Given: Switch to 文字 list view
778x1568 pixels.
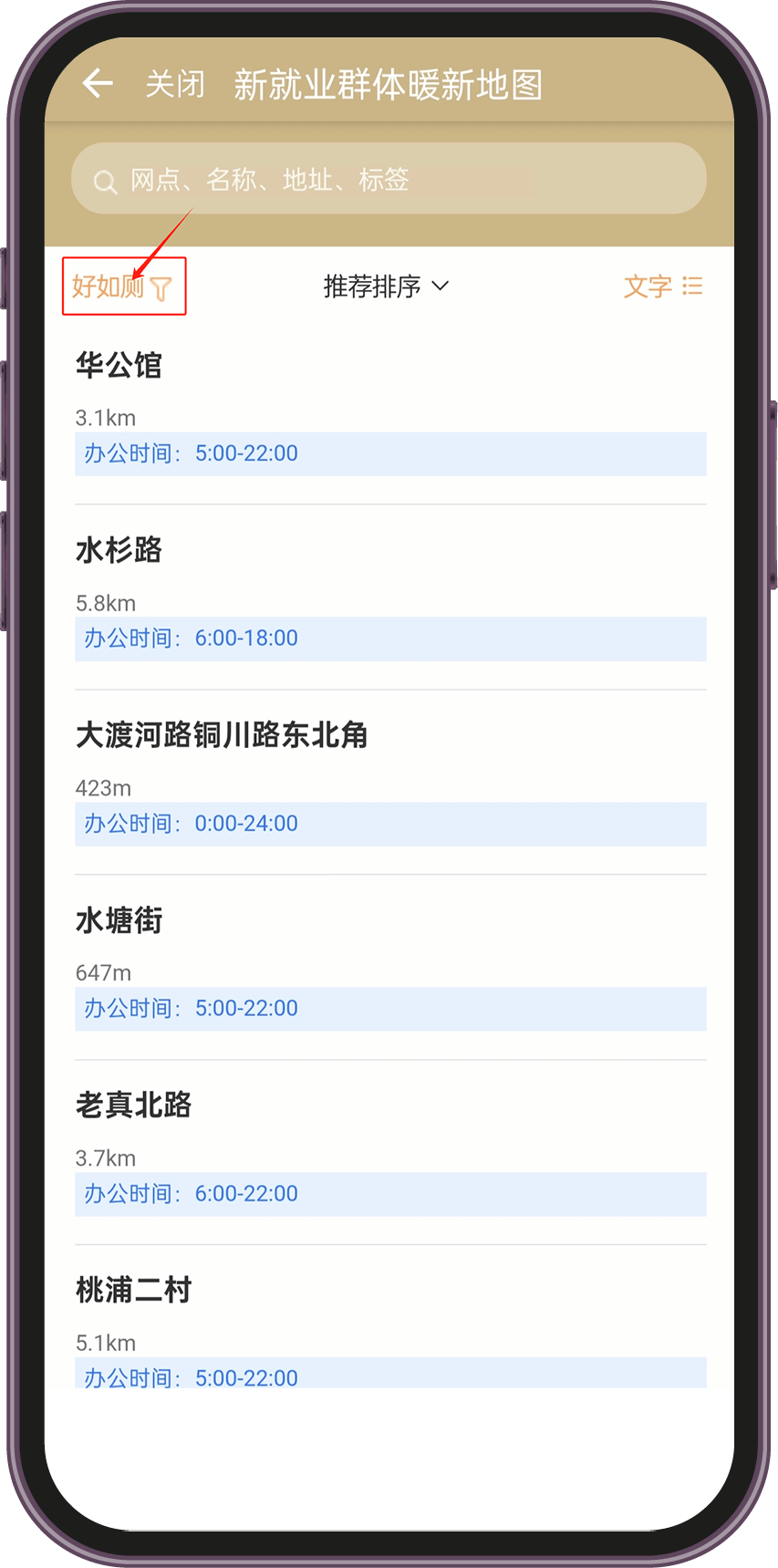Looking at the screenshot, I should point(662,286).
